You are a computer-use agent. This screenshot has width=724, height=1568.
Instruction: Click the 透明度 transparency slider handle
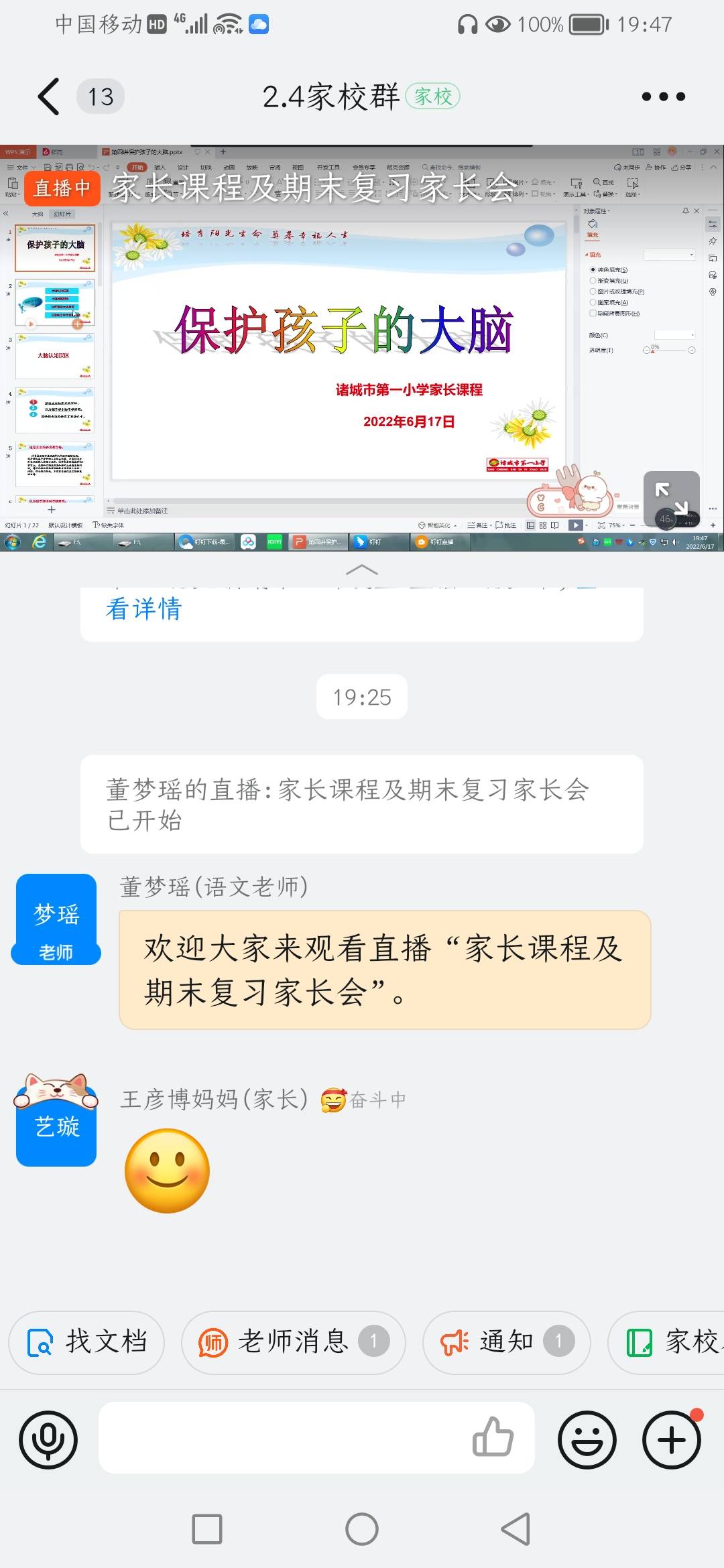coord(653,350)
